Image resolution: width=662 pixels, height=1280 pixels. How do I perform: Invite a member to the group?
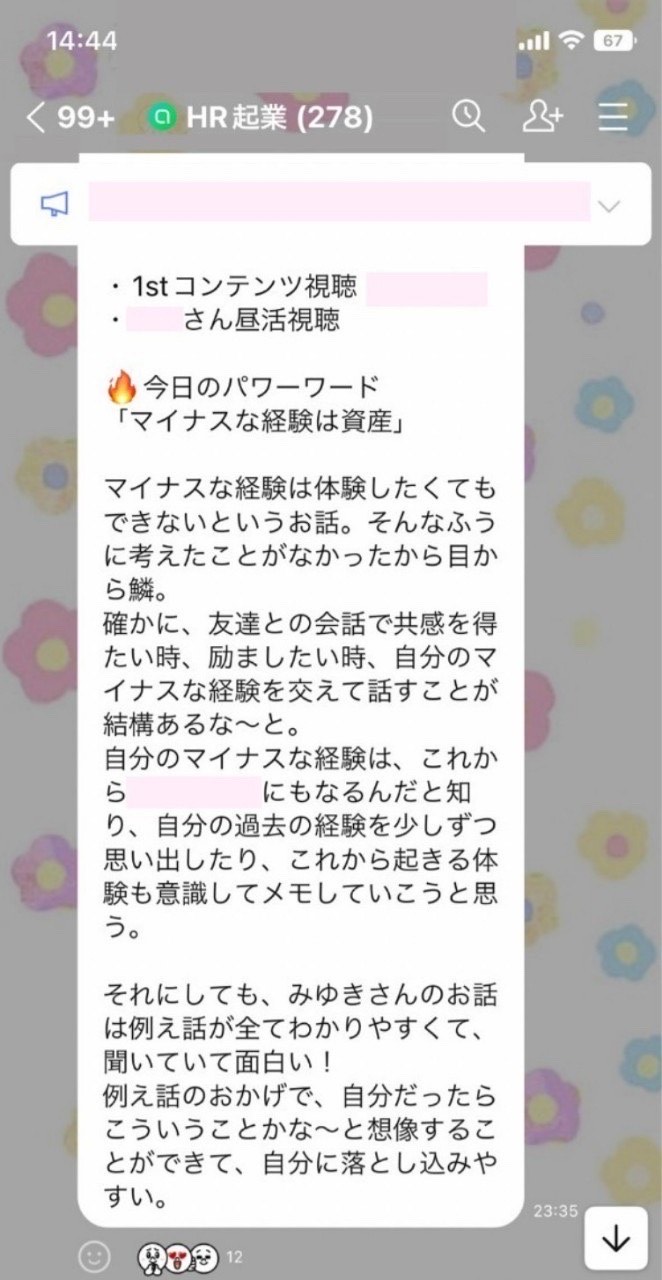click(543, 117)
